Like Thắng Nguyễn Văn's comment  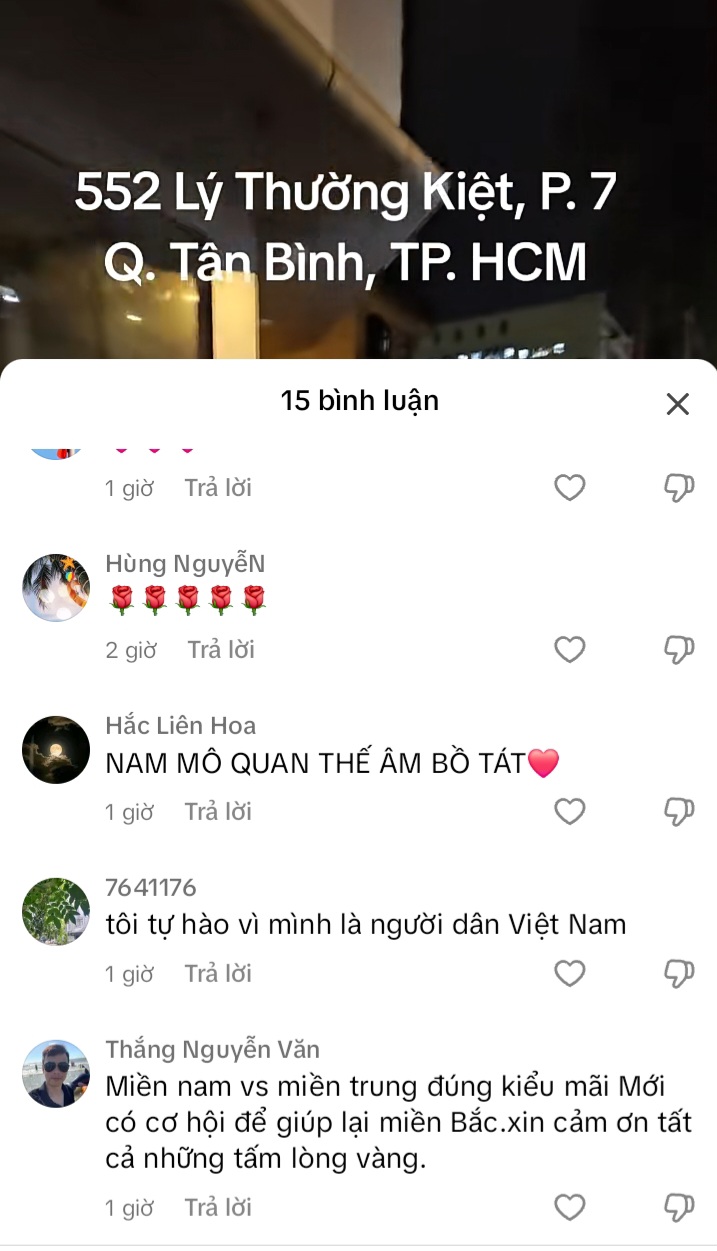[x=569, y=1208]
